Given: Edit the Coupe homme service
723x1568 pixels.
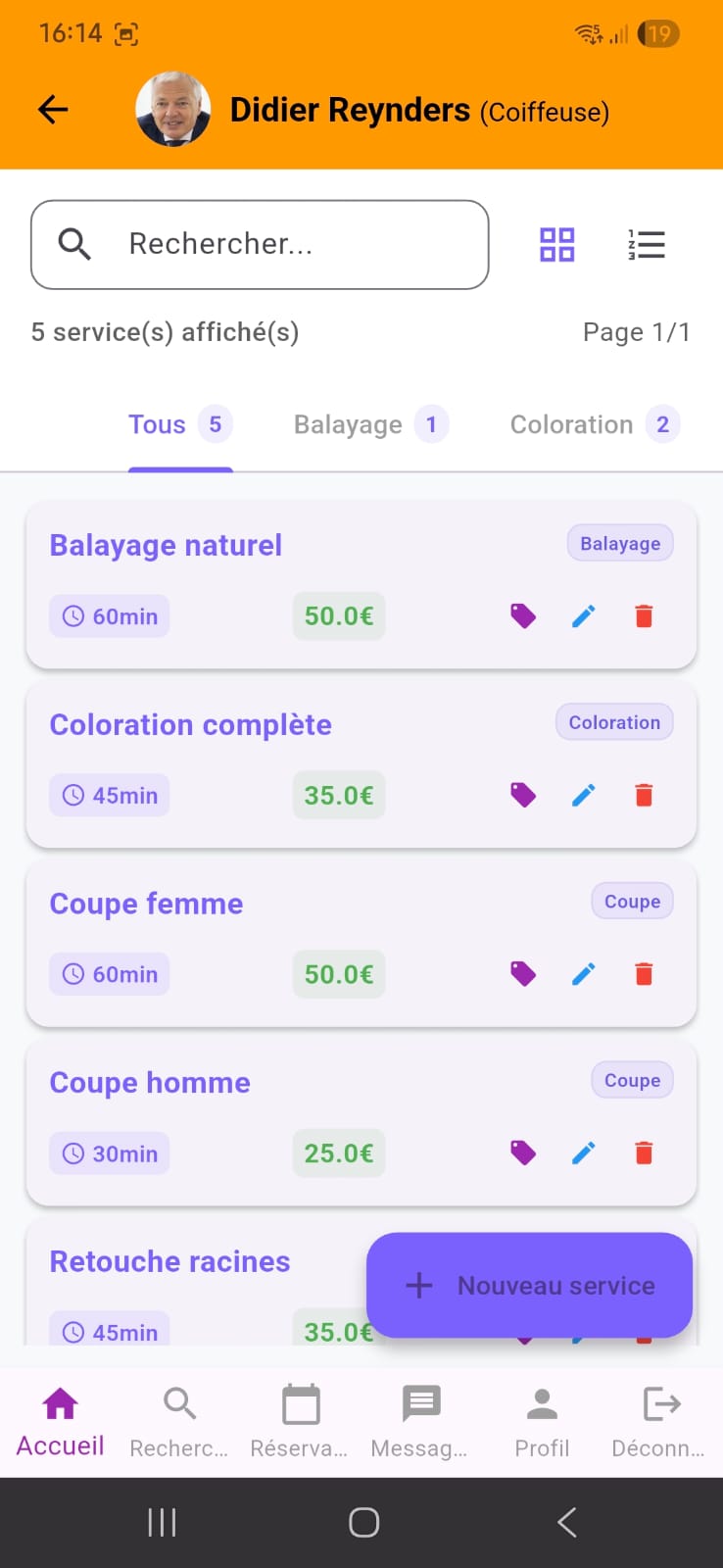Looking at the screenshot, I should pyautogui.click(x=584, y=1153).
